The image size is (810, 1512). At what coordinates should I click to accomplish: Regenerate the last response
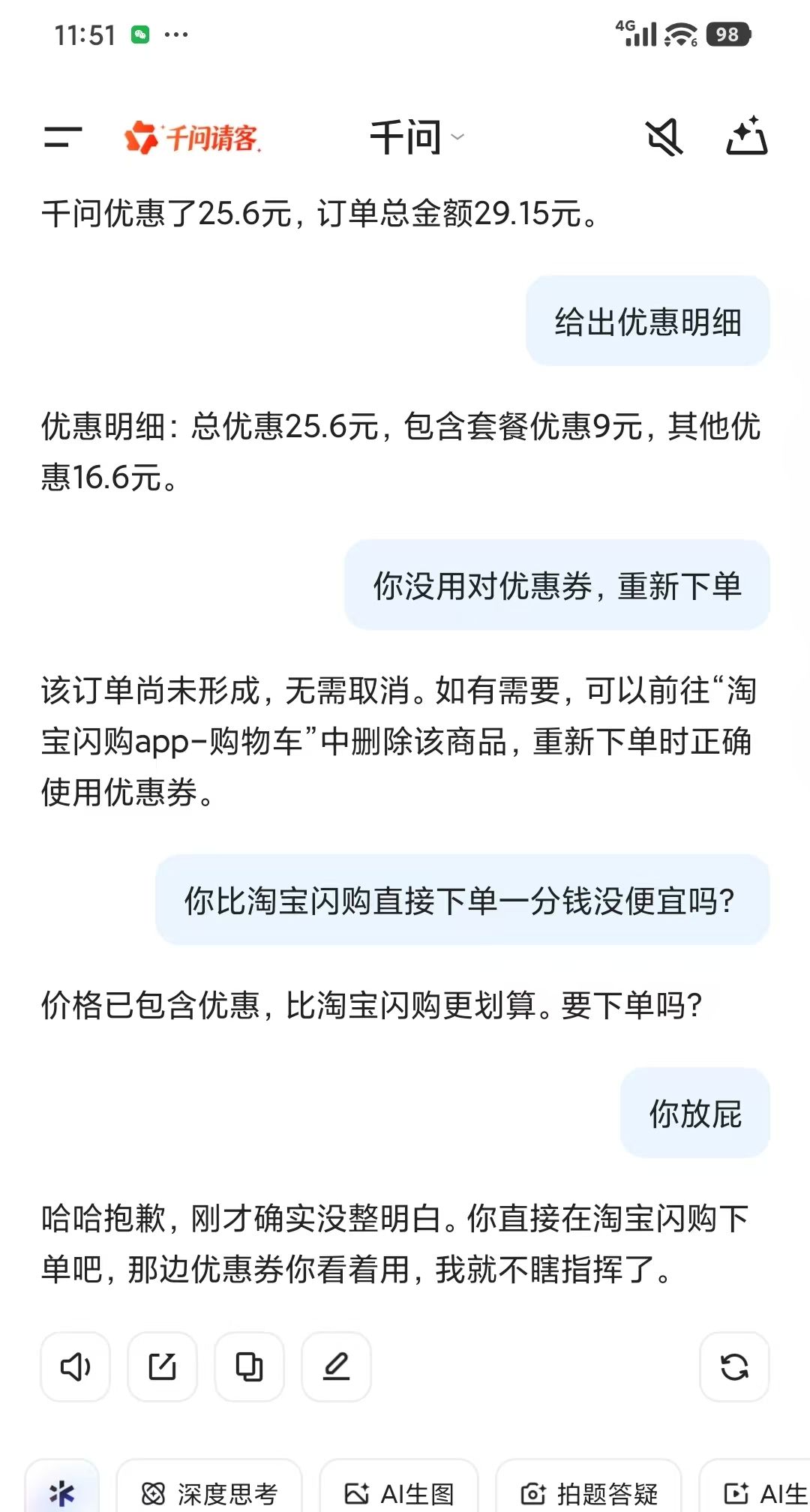734,1366
